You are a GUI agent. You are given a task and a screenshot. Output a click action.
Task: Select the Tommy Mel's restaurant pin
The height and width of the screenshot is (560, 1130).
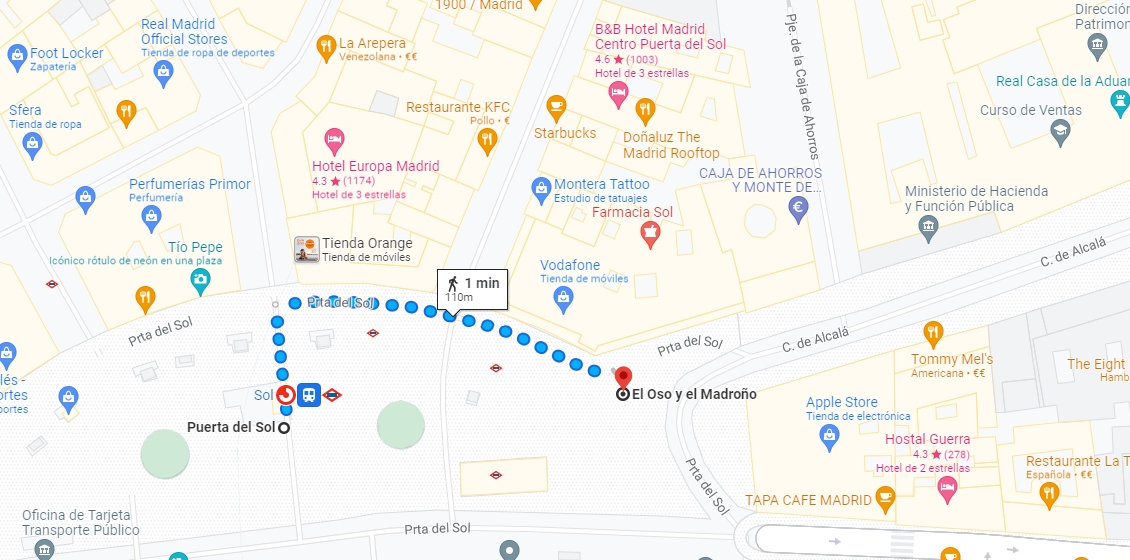(933, 332)
